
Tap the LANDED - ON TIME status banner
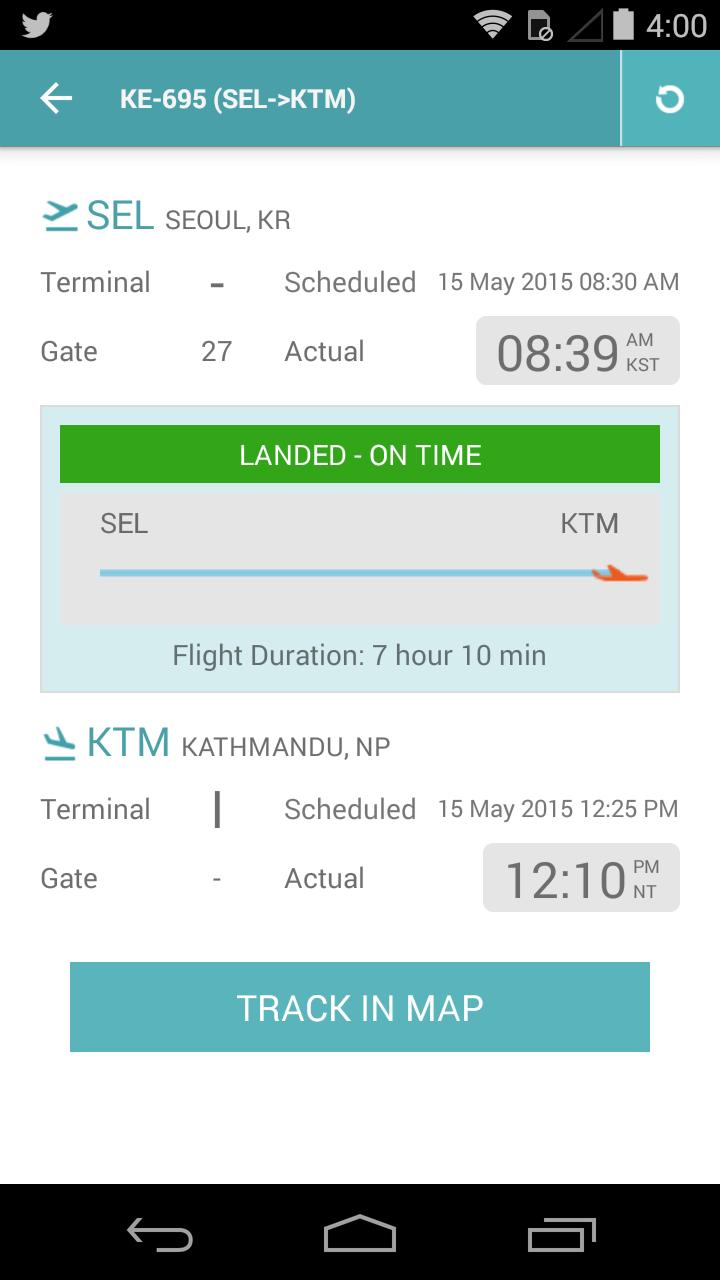pyautogui.click(x=360, y=454)
